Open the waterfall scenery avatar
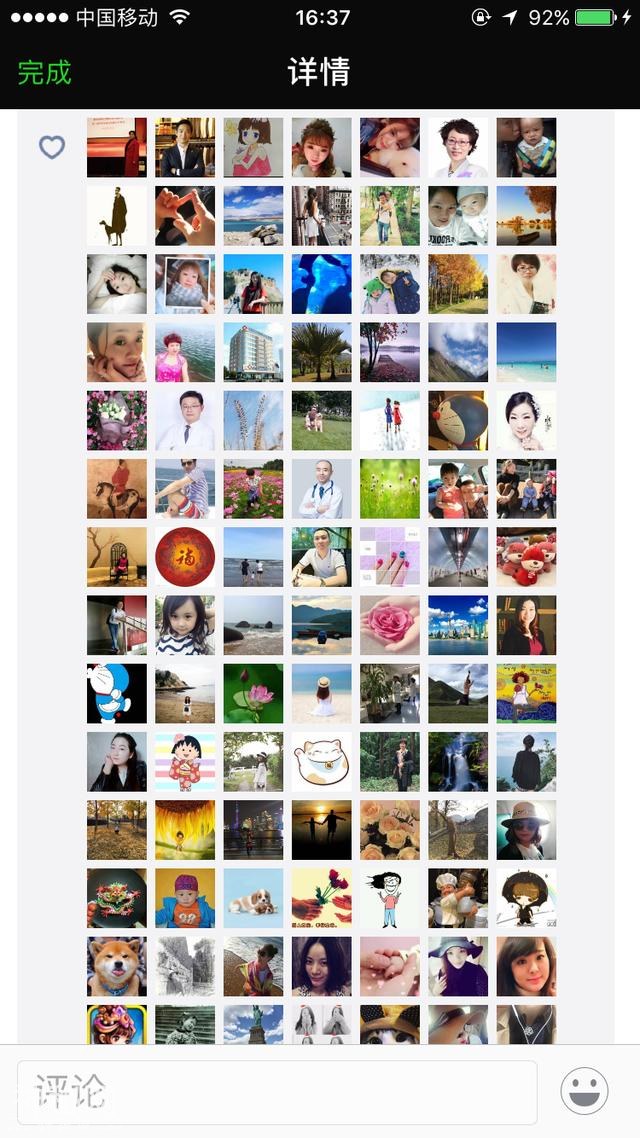 point(458,761)
